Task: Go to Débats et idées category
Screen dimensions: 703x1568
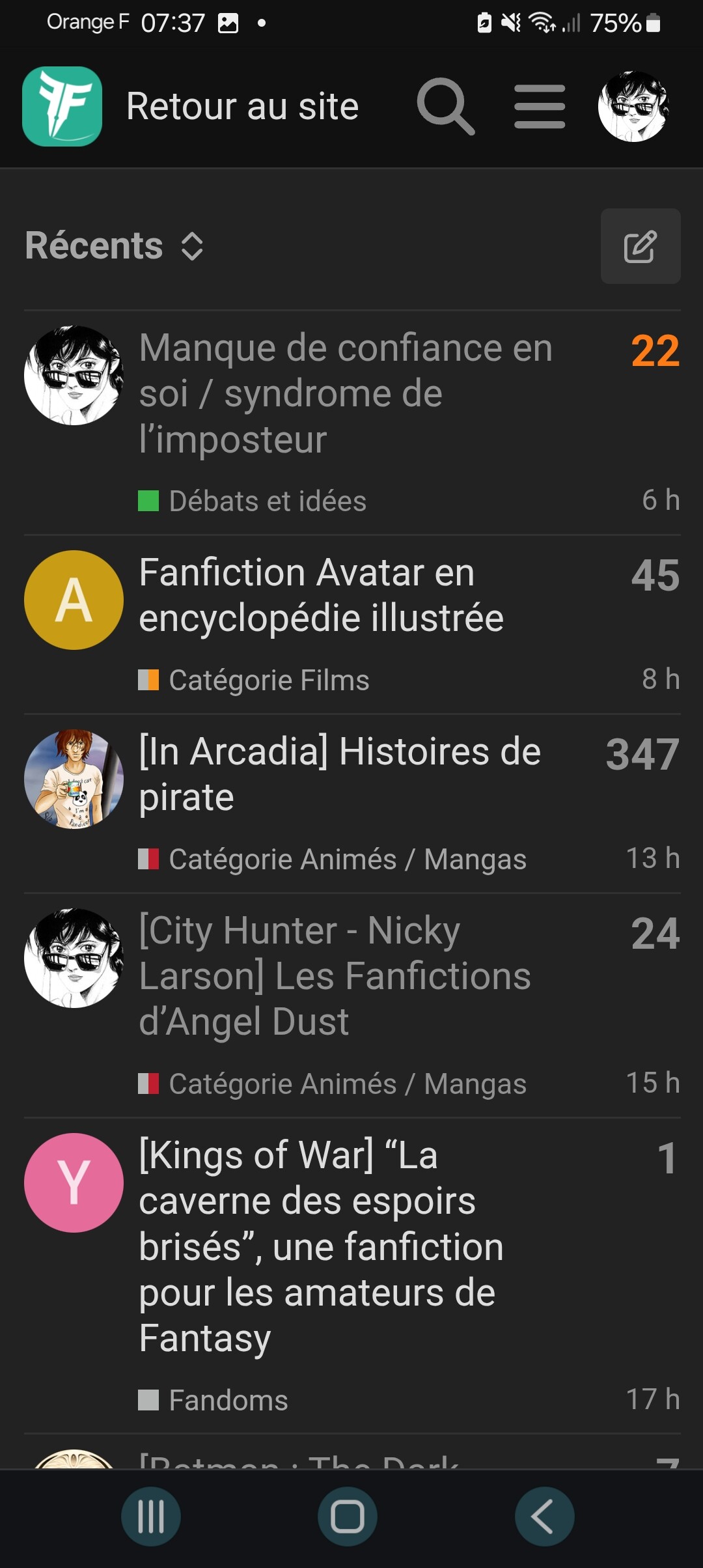Action: point(267,501)
